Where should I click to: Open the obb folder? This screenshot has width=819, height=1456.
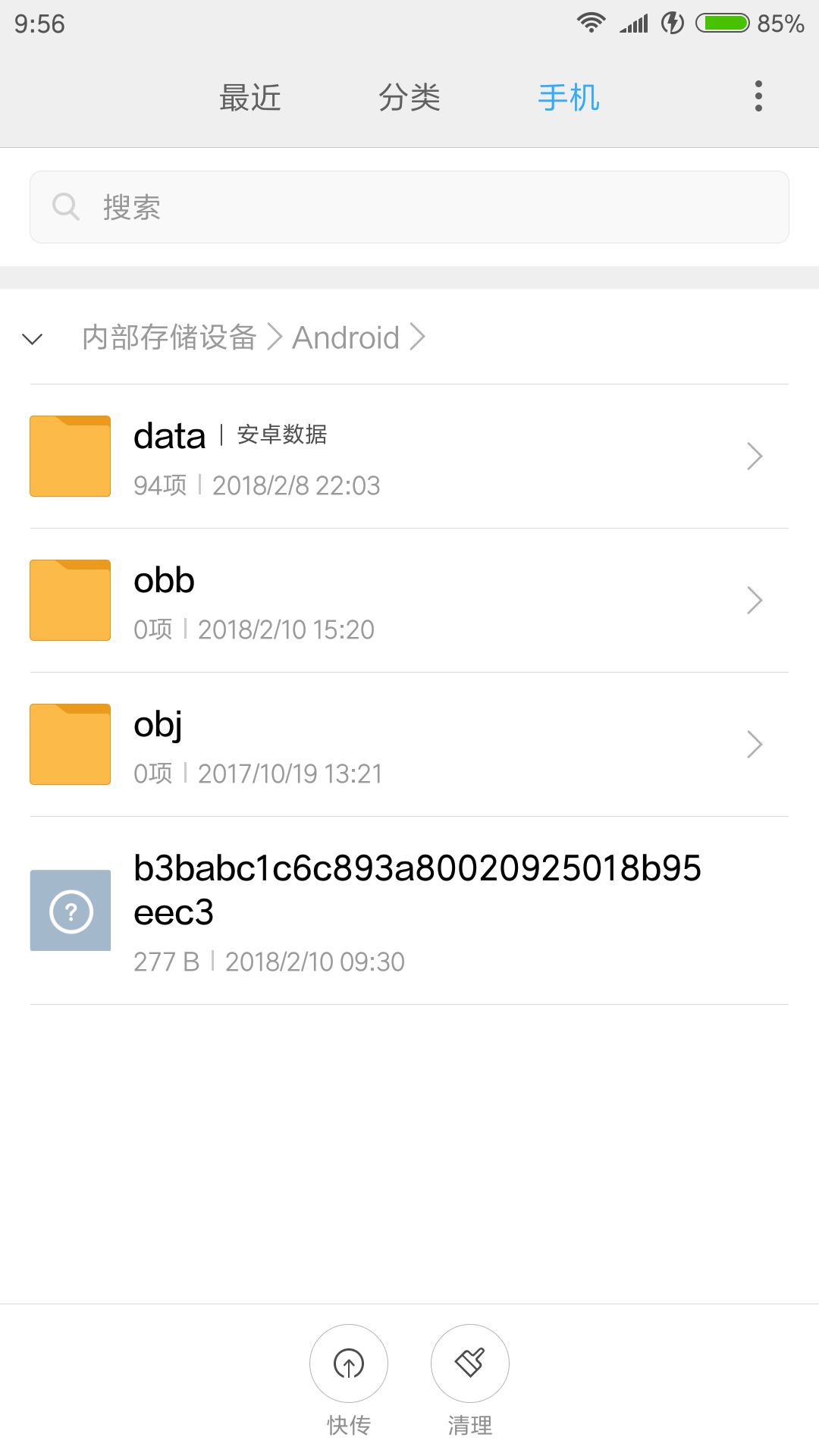click(409, 601)
